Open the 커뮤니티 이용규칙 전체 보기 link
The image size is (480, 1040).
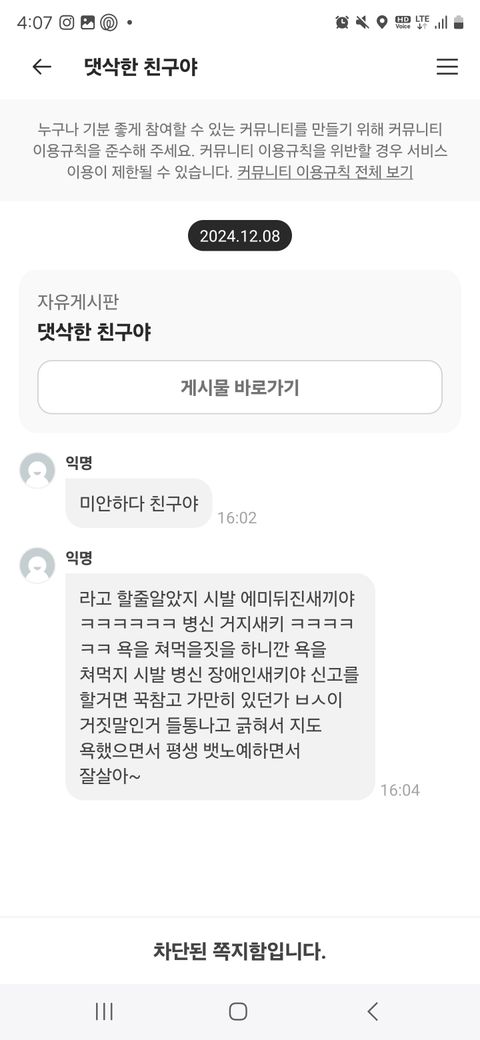pos(325,172)
